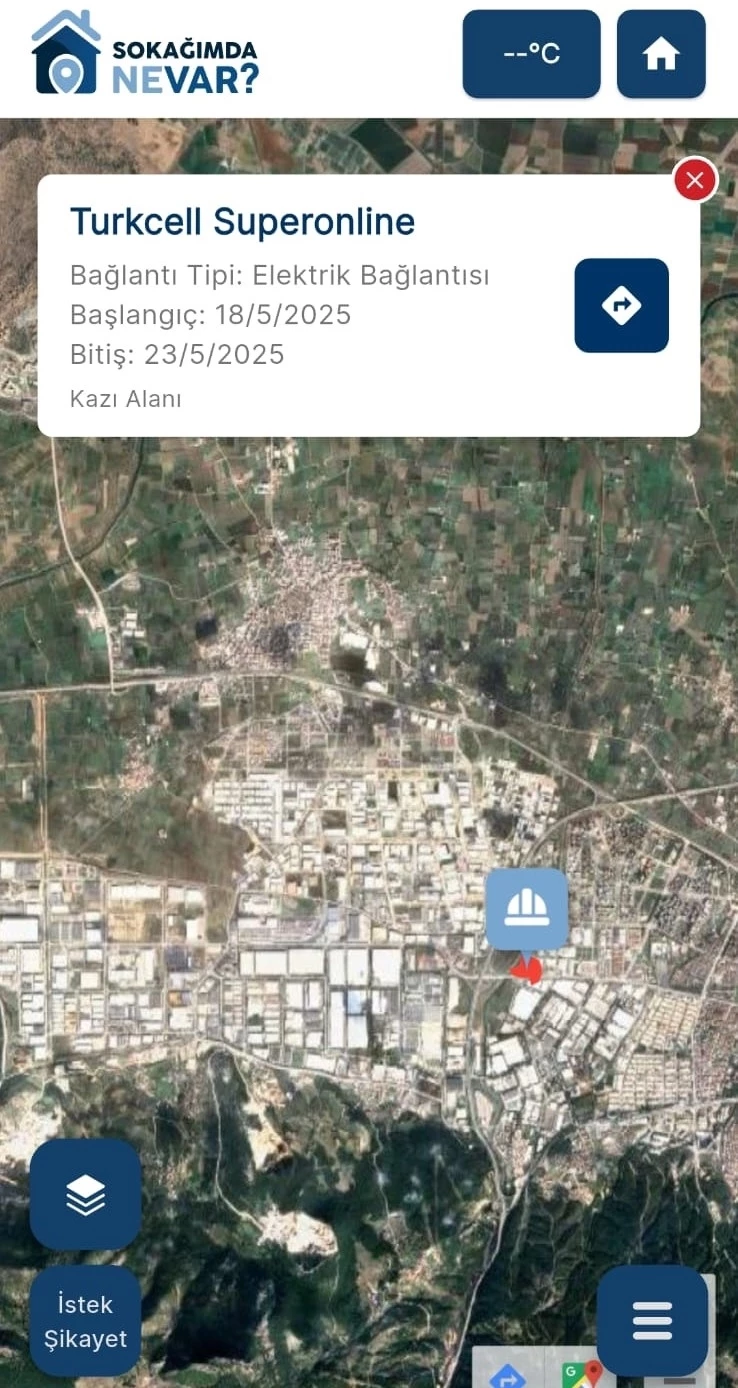Tap the home icon button
Viewport: 738px width, 1388px height.
point(661,54)
